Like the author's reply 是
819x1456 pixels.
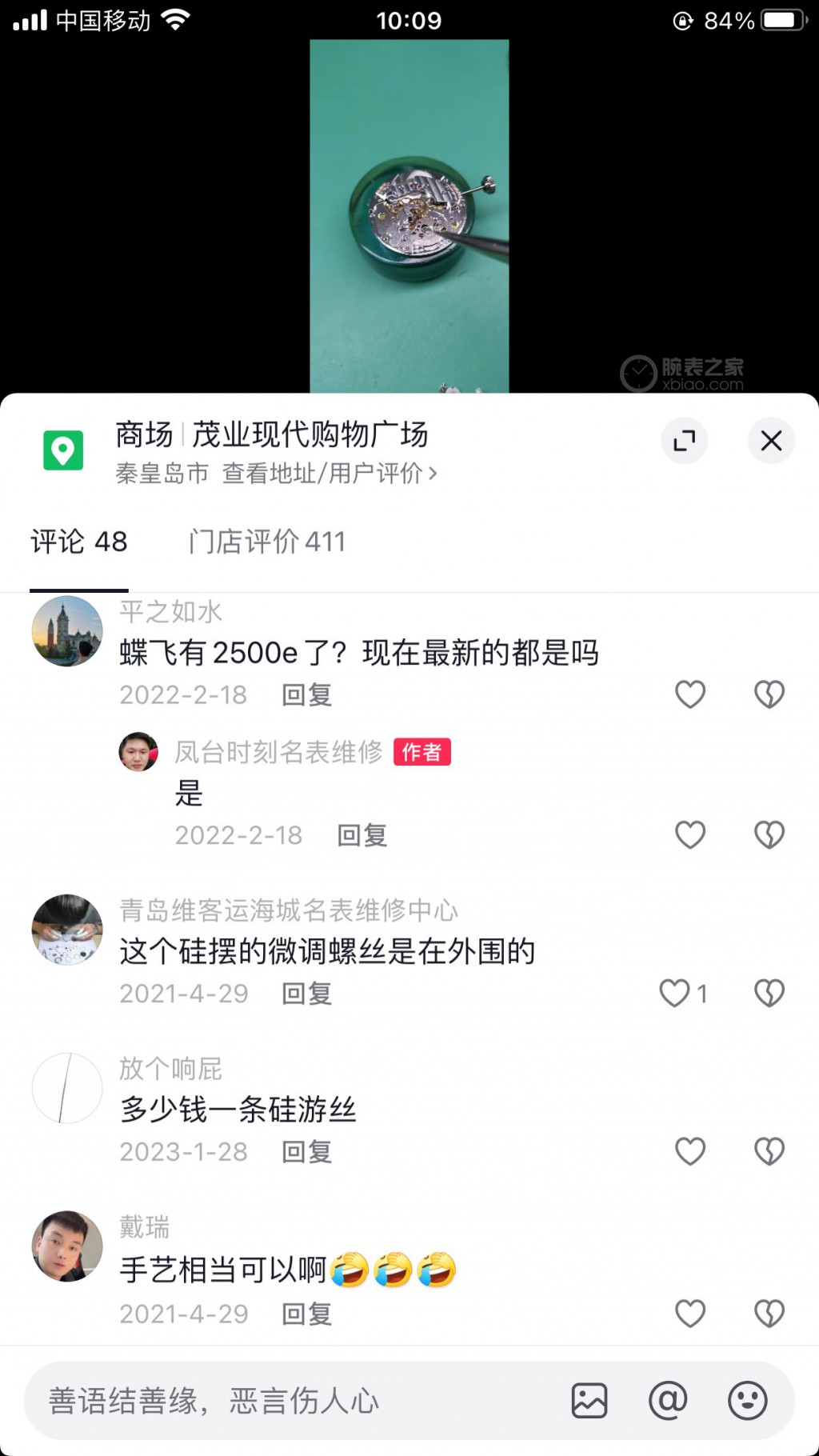689,834
